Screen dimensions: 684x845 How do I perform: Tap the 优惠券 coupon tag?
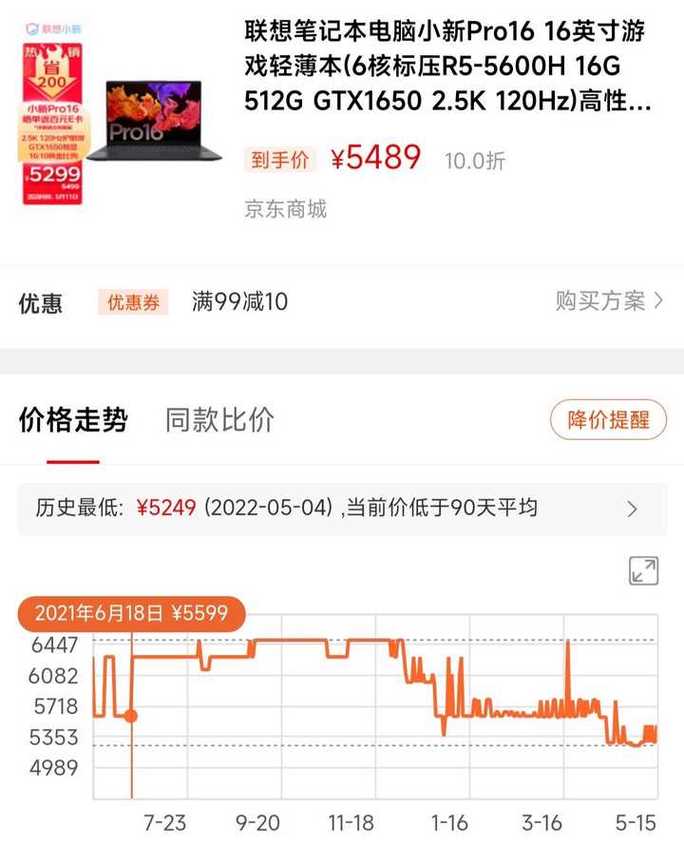pyautogui.click(x=133, y=302)
